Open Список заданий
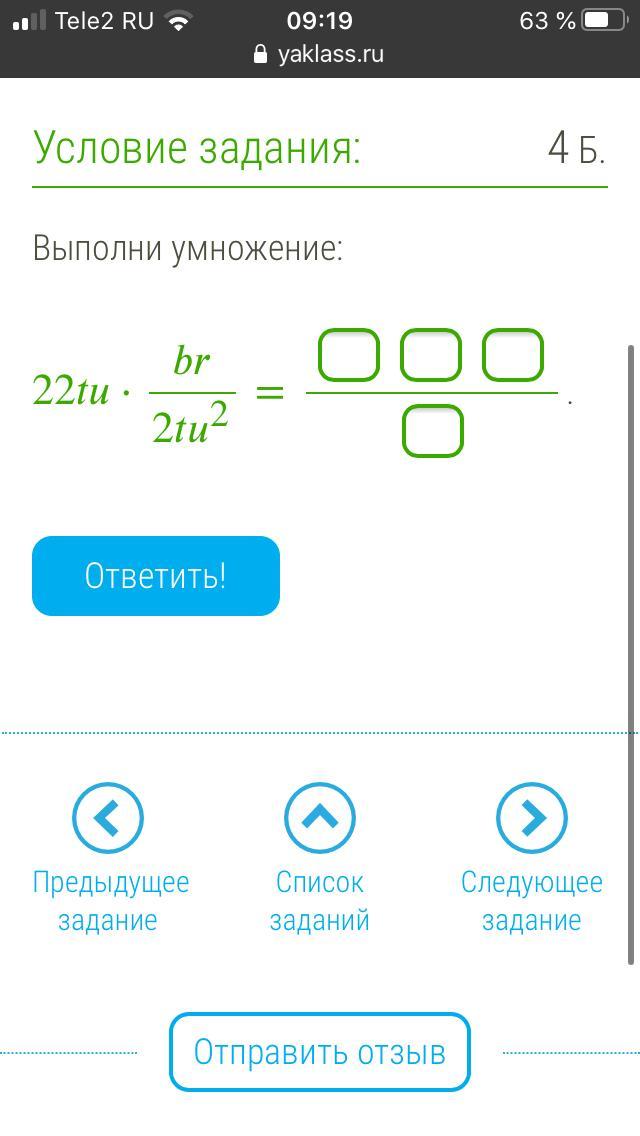Viewport: 640px width, 1136px height. pyautogui.click(x=320, y=818)
